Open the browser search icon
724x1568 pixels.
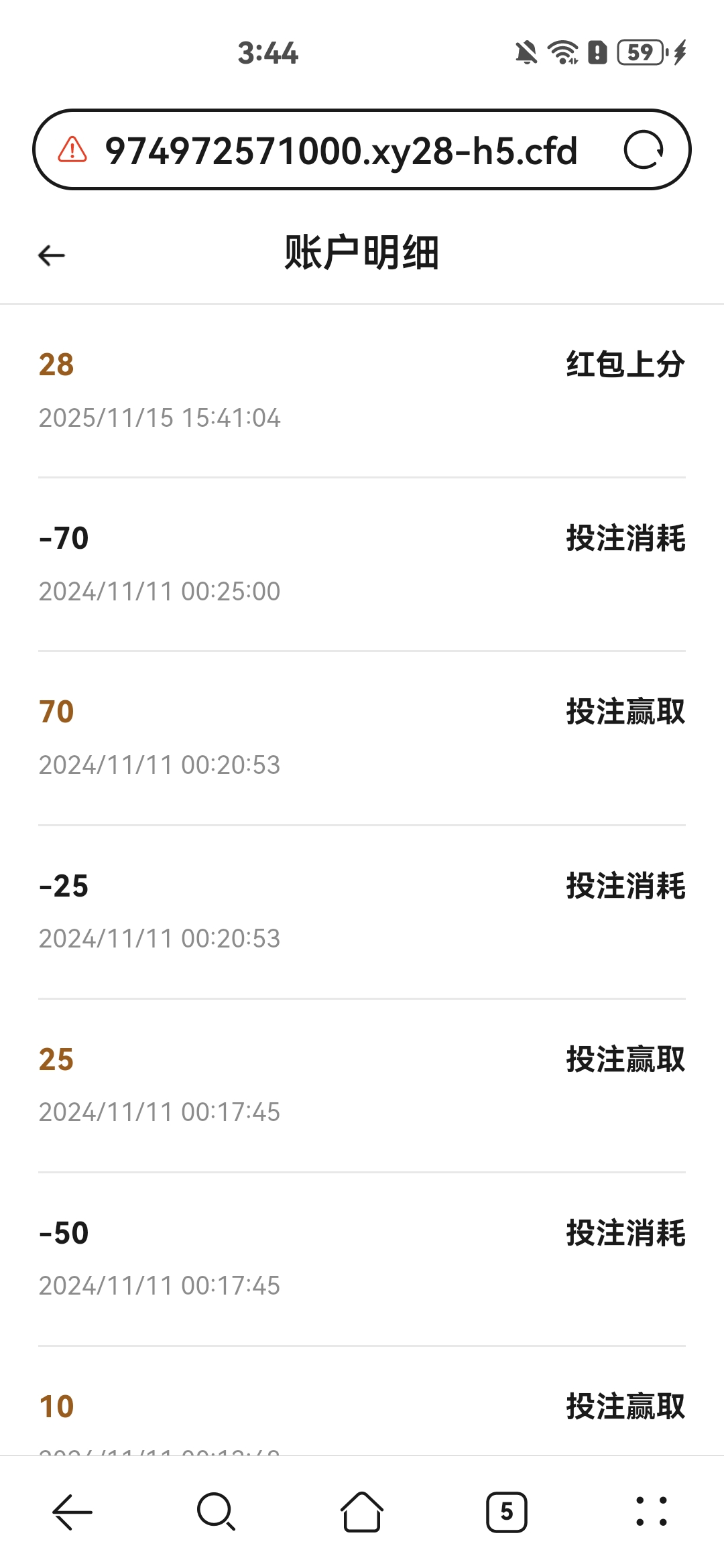click(x=216, y=1512)
